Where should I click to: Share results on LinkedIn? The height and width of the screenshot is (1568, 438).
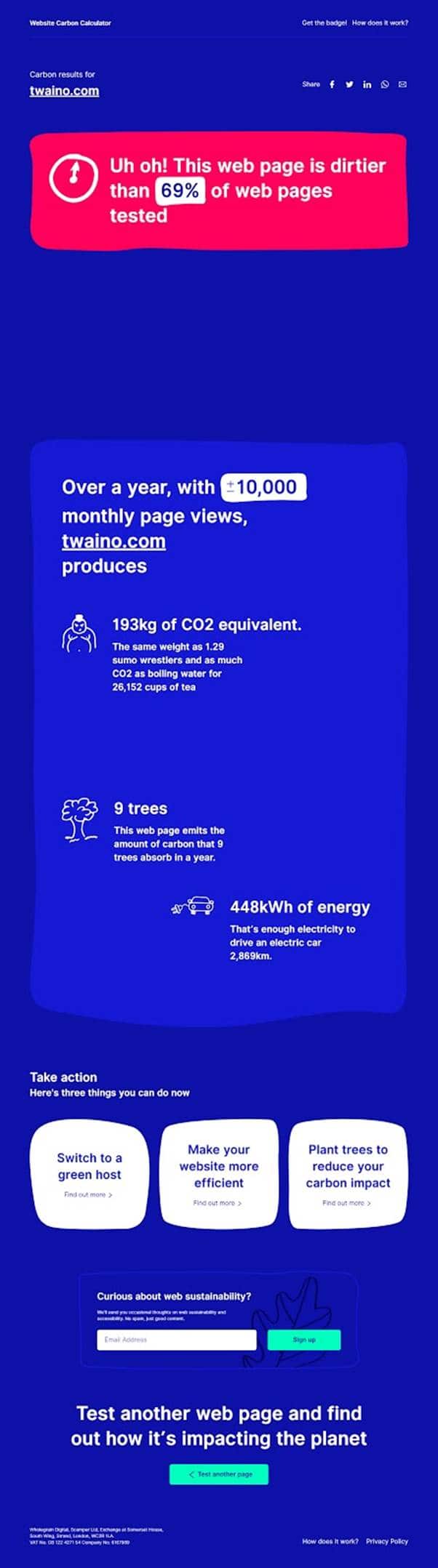(367, 84)
